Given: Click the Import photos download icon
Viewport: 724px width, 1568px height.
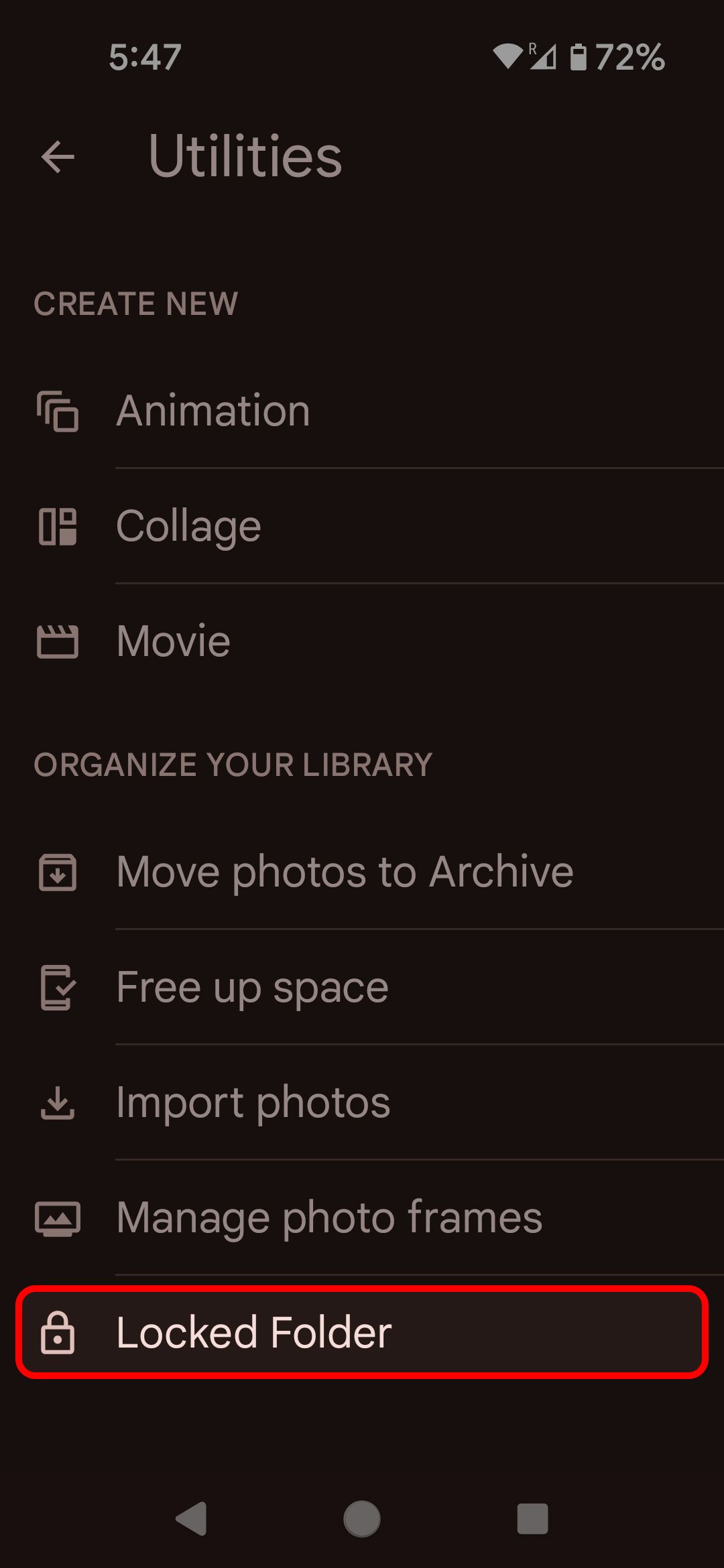Looking at the screenshot, I should (57, 1101).
